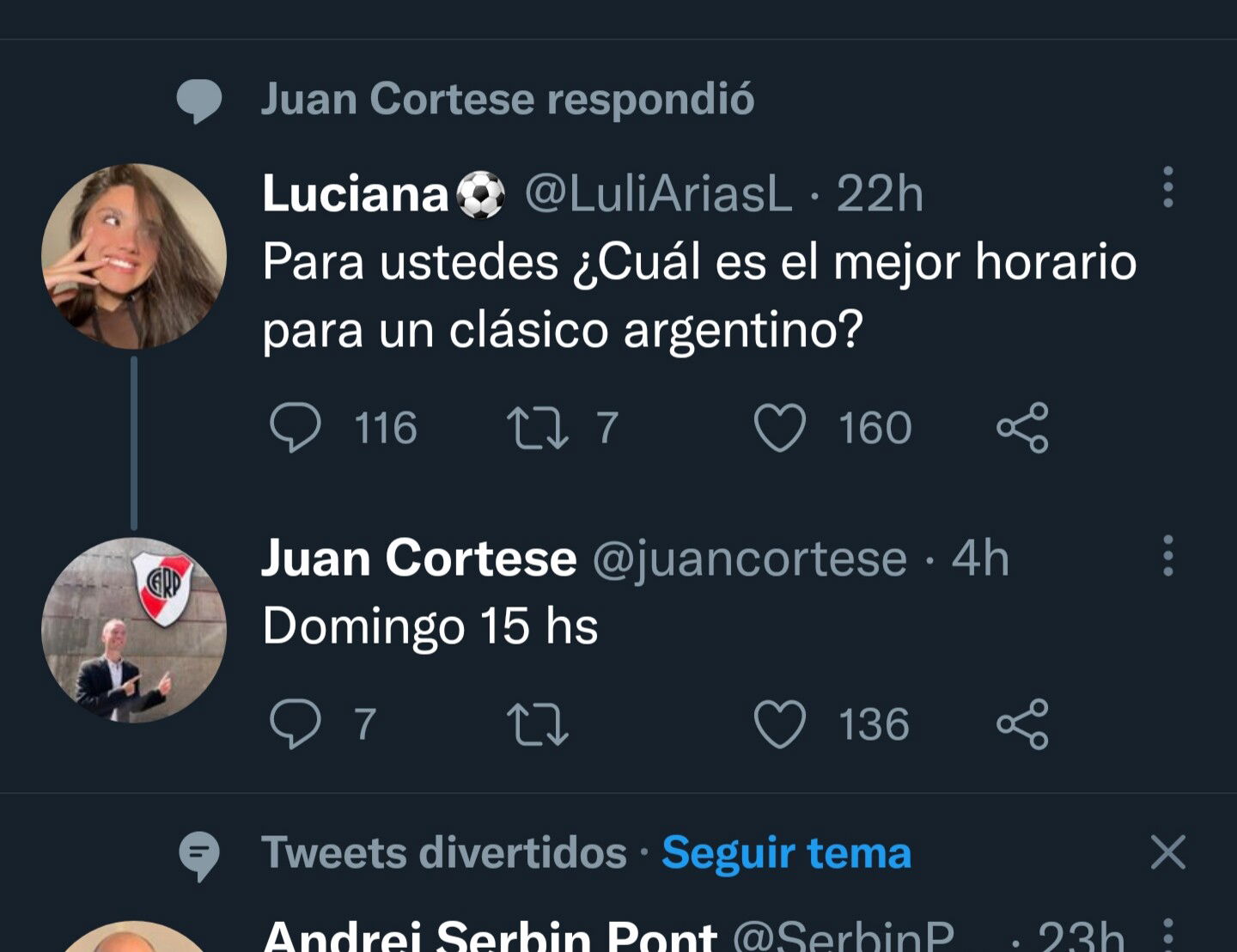Image resolution: width=1237 pixels, height=952 pixels.
Task: Open overflow menu on Juan Cortese's tweet
Action: coord(1167,556)
